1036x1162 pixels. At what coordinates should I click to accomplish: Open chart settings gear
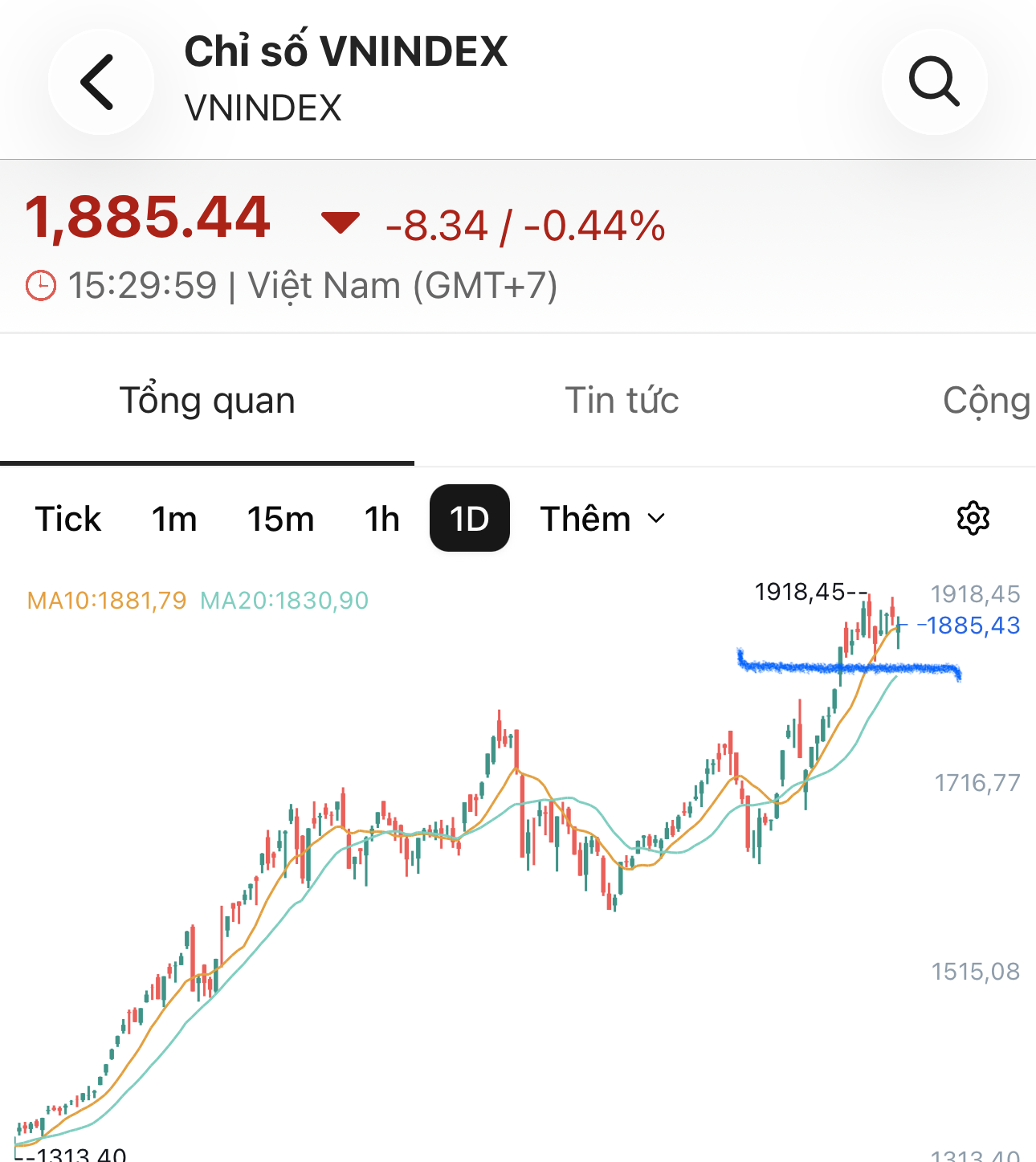click(973, 519)
